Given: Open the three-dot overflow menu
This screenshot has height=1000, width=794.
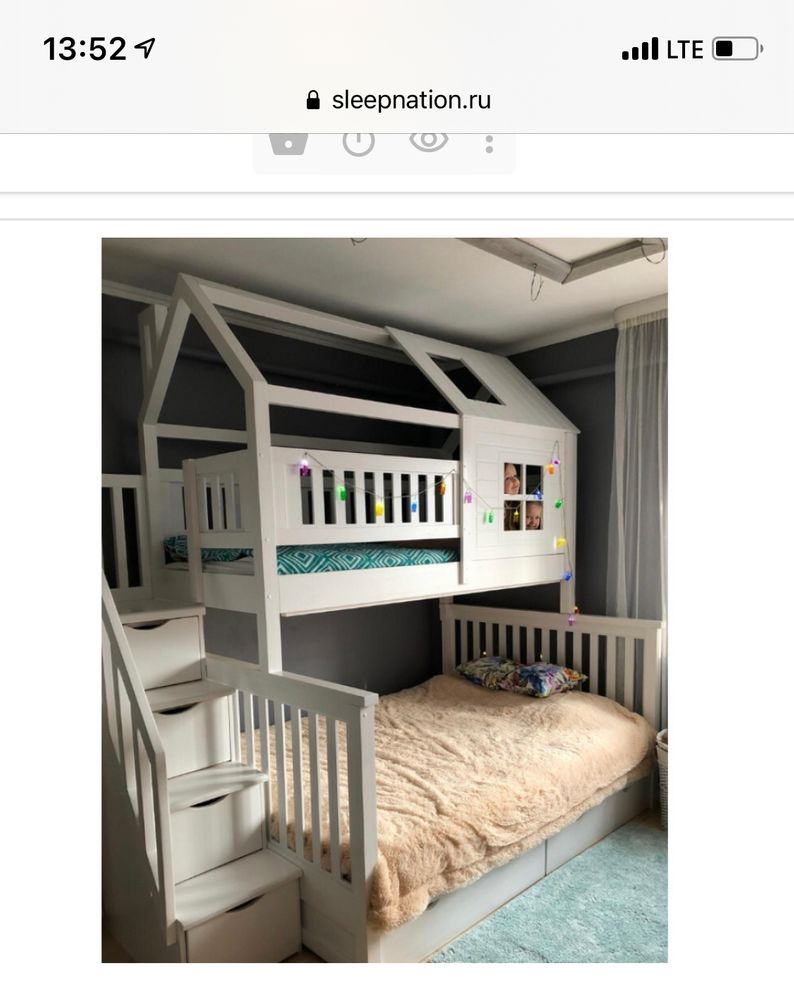Looking at the screenshot, I should click(489, 143).
